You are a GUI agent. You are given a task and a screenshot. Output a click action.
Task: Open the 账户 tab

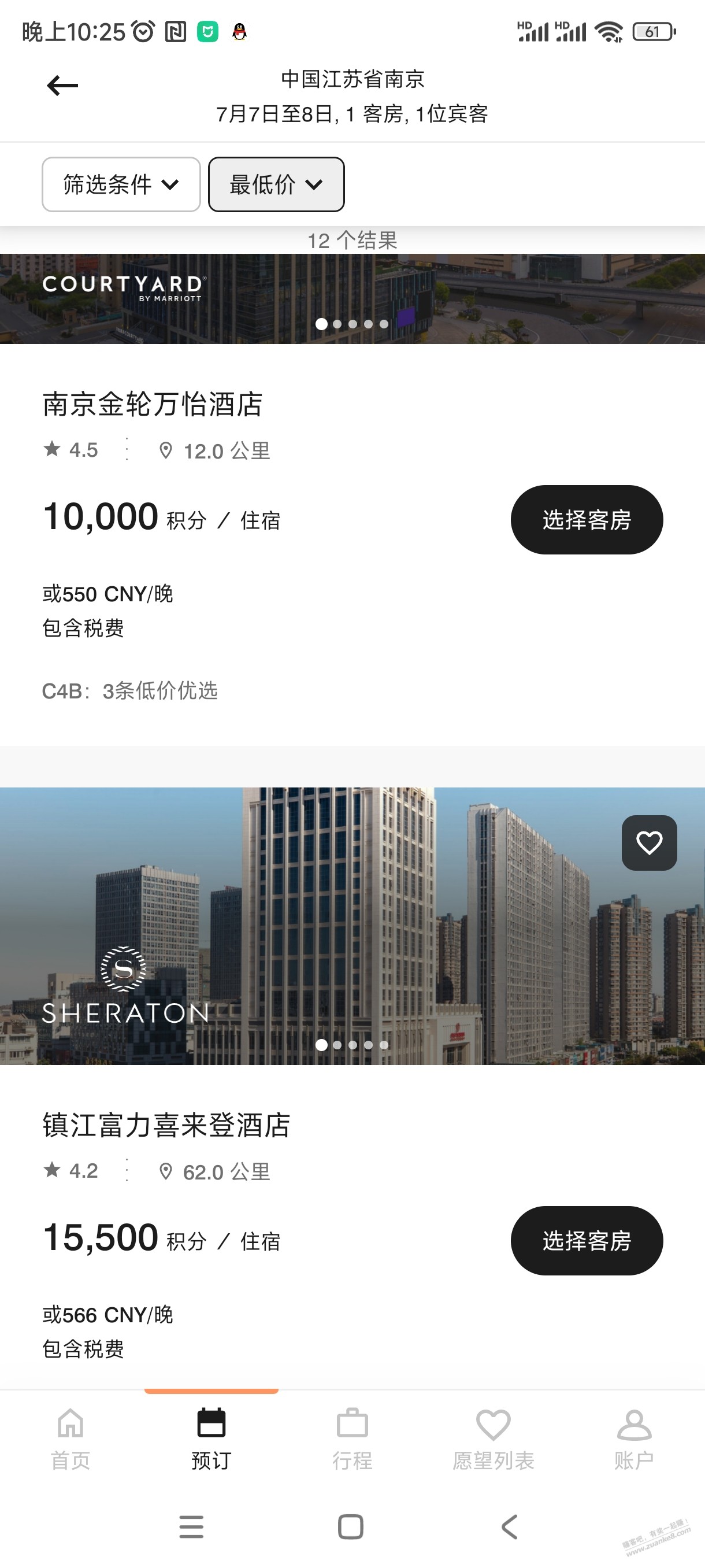634,1440
